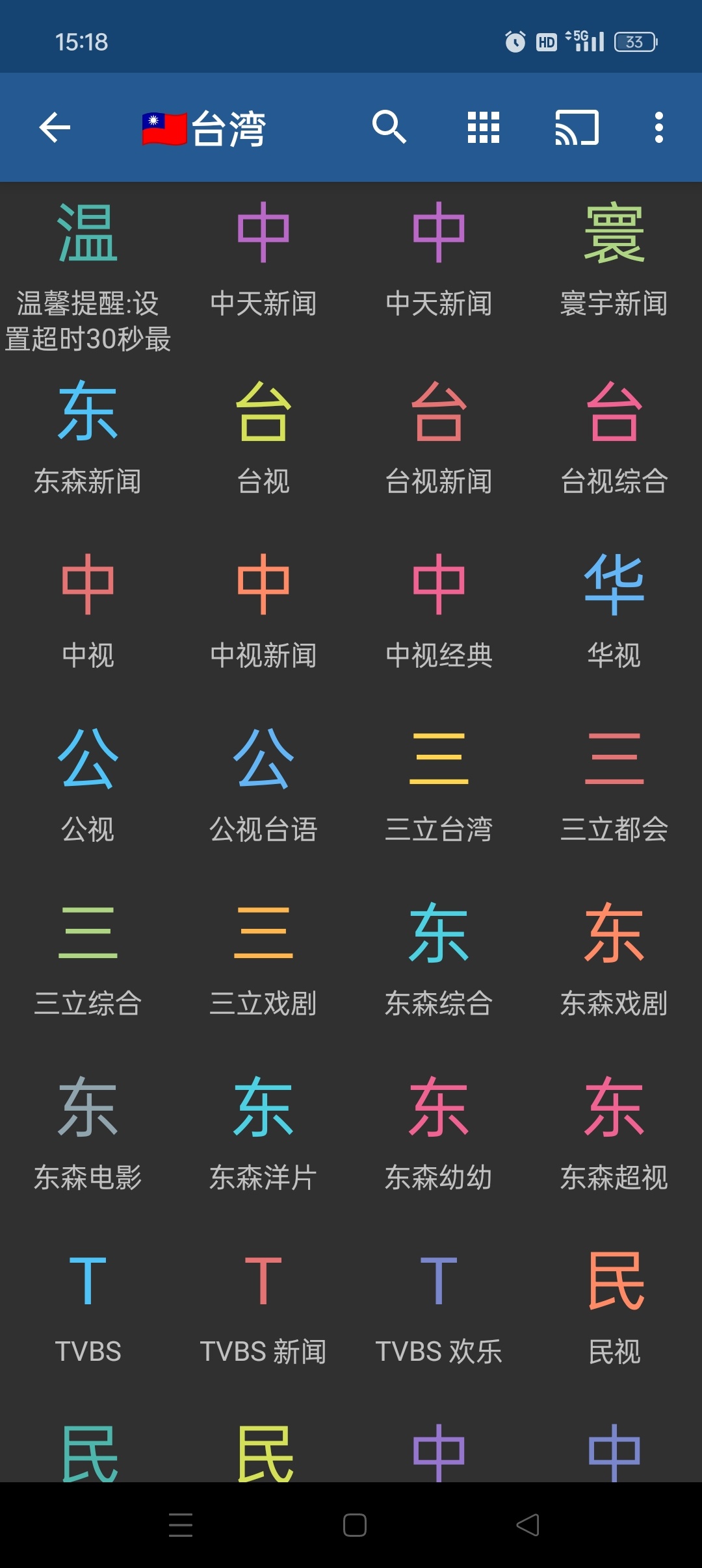Open 华视 channel
Image resolution: width=702 pixels, height=1568 pixels.
coord(614,611)
